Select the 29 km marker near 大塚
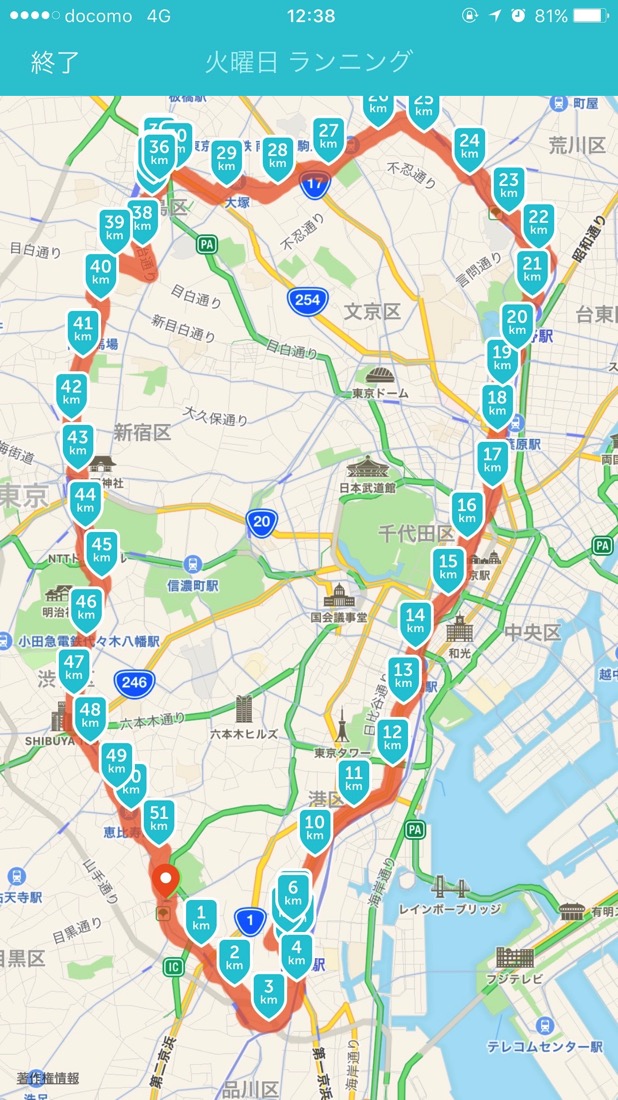Screen dimensions: 618x1100 tap(227, 159)
